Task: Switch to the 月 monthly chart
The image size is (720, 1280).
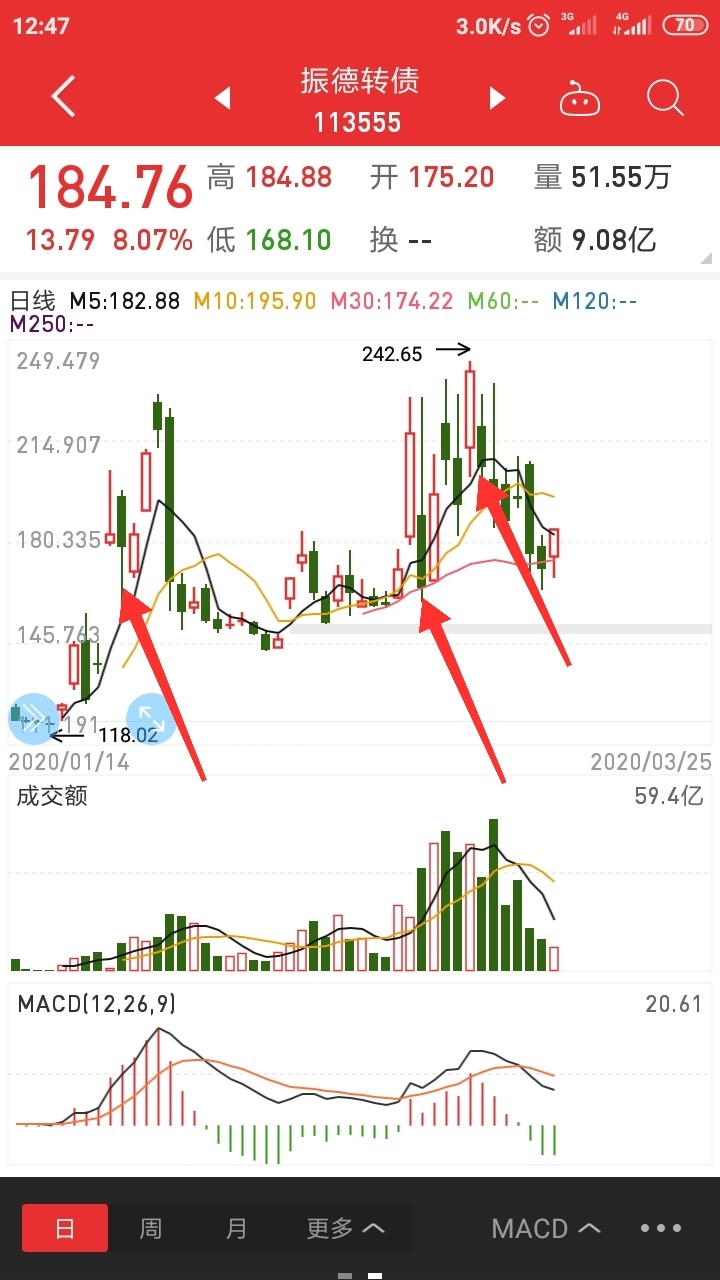Action: [x=236, y=1228]
